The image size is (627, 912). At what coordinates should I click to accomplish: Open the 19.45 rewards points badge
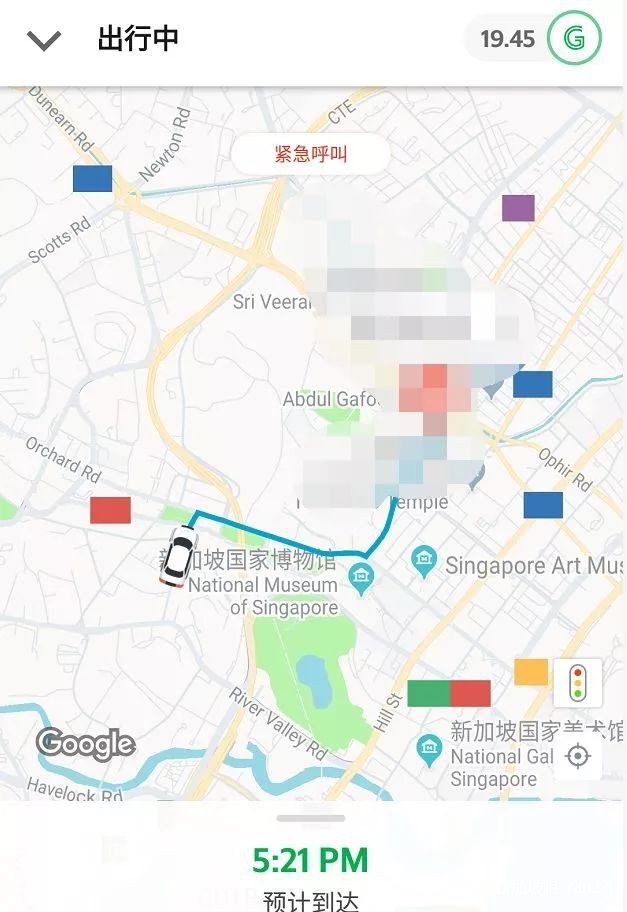534,39
